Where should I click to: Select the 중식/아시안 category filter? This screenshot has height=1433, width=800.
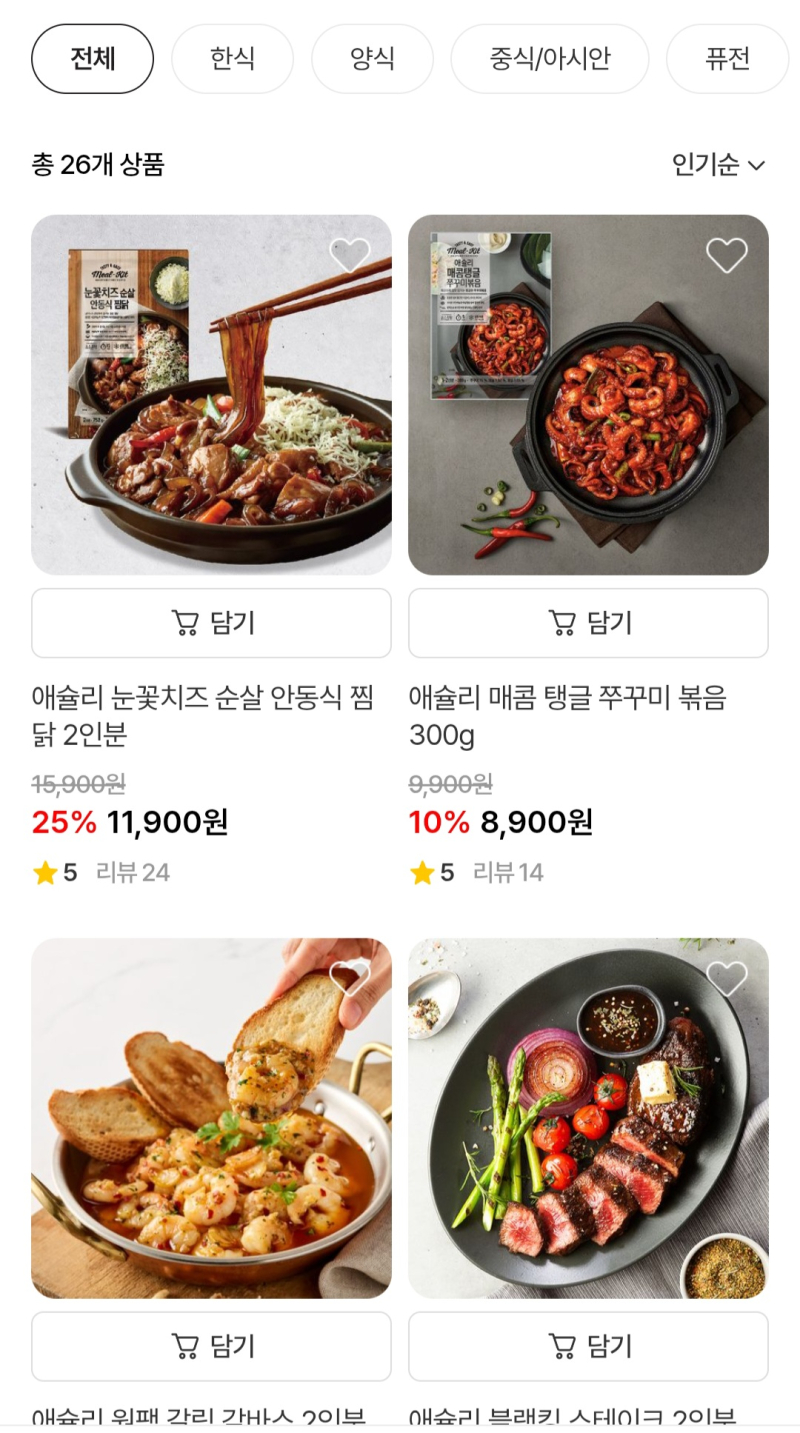pyautogui.click(x=550, y=58)
